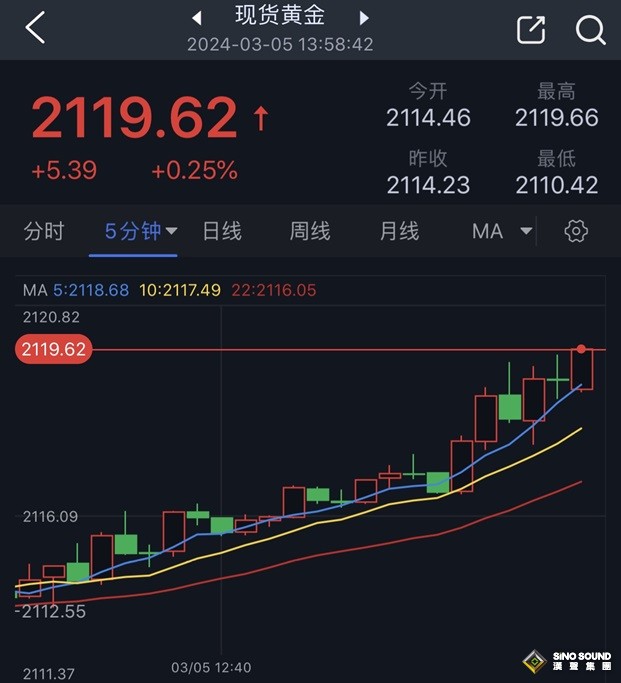
Task: Go back using the top-left arrow
Action: coord(36,29)
